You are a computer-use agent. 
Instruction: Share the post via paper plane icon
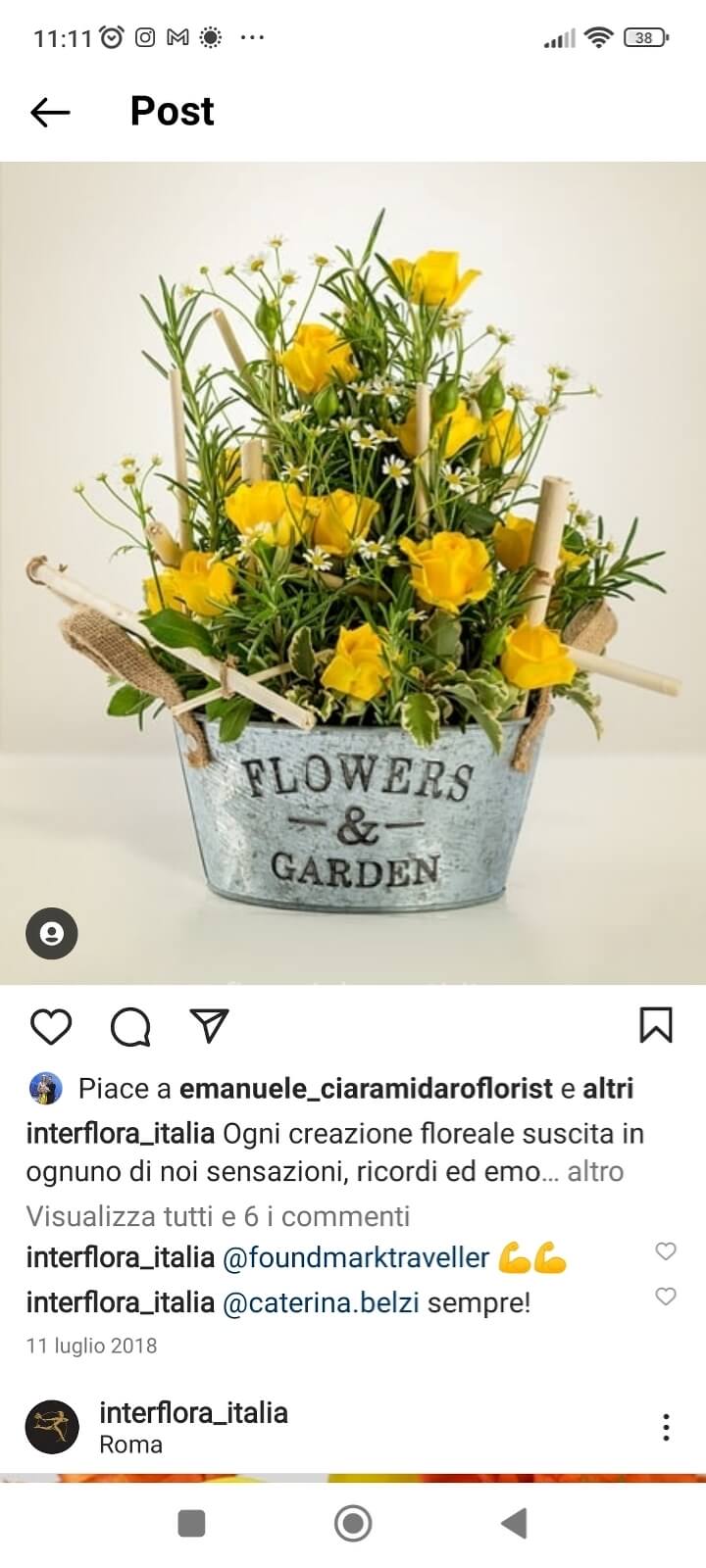click(x=209, y=1025)
